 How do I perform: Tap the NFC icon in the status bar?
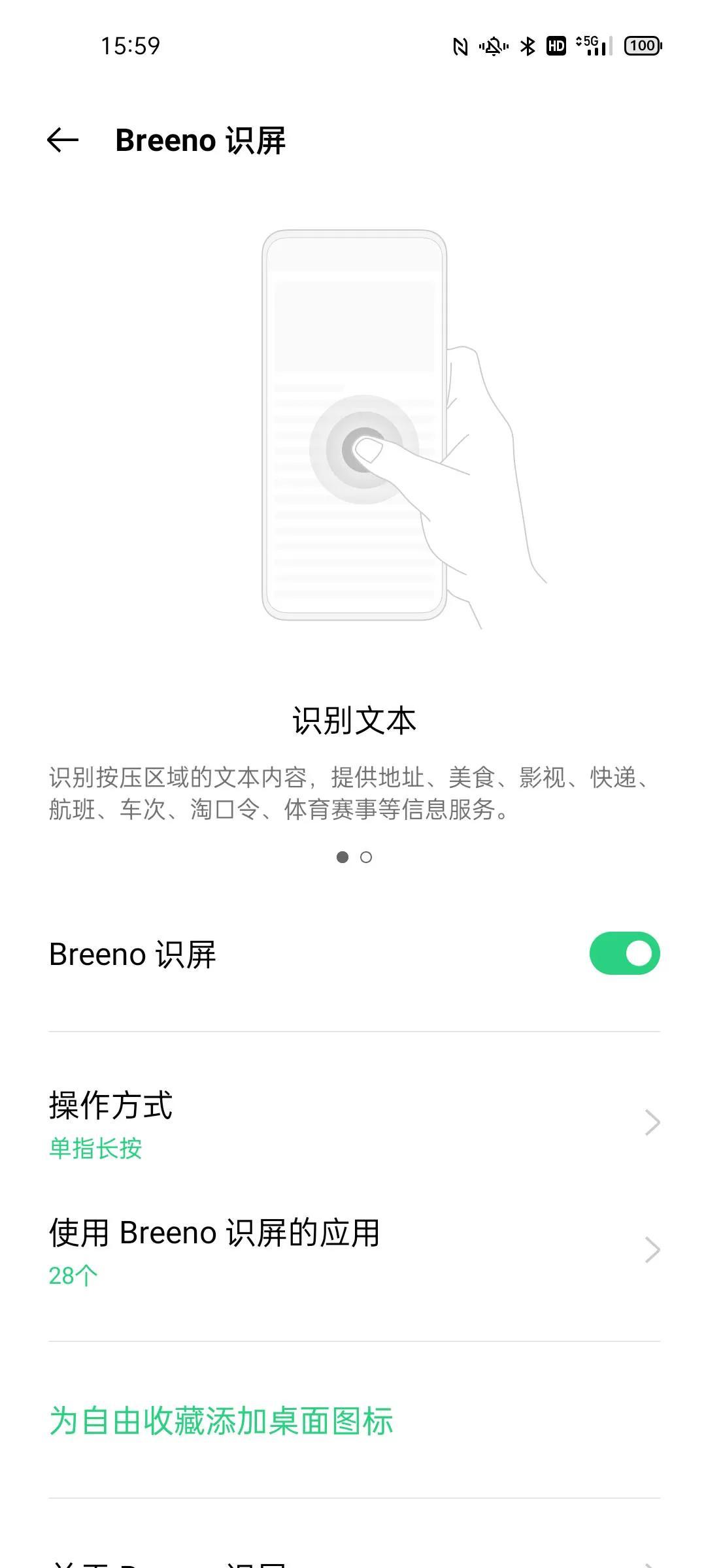click(461, 46)
